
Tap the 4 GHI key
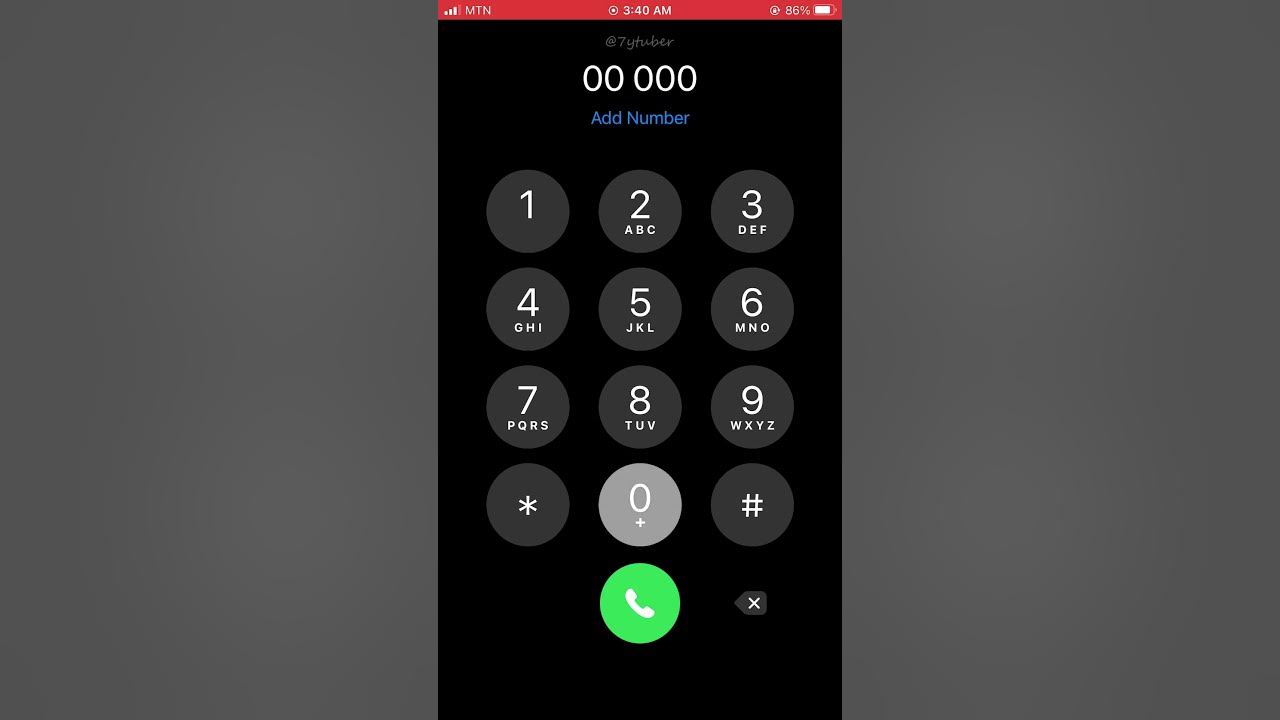tap(528, 309)
